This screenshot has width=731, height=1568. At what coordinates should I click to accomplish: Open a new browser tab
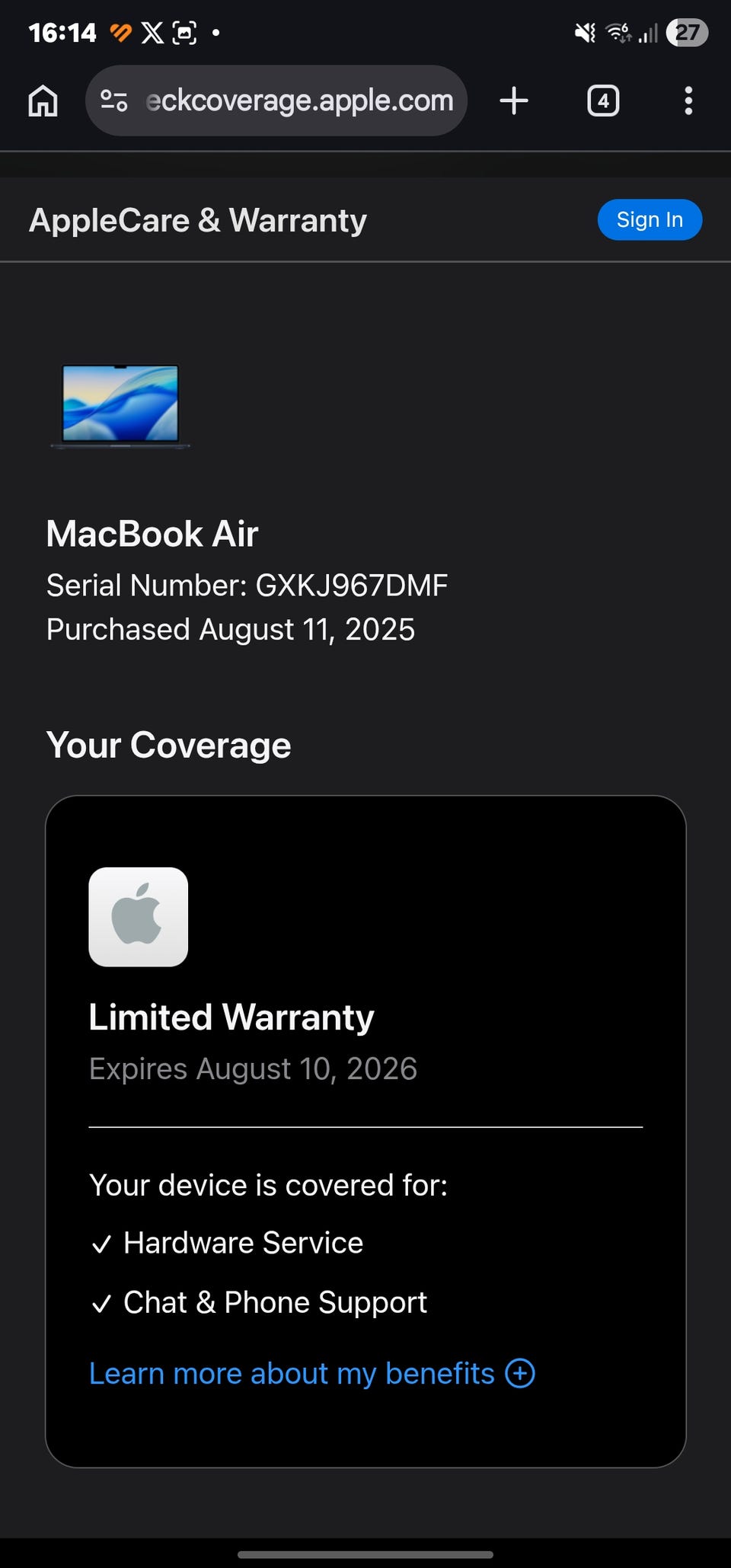pos(514,101)
